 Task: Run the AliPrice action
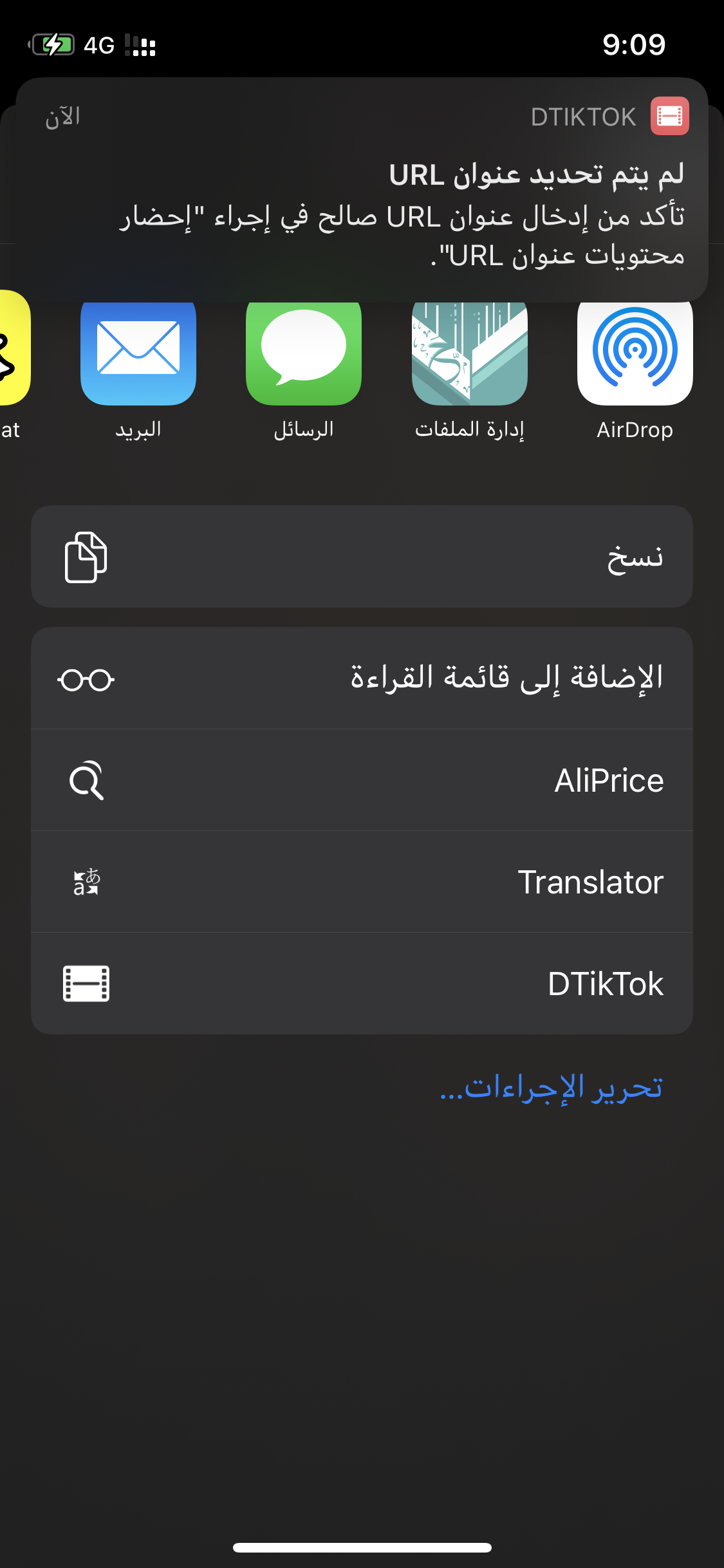(x=362, y=780)
